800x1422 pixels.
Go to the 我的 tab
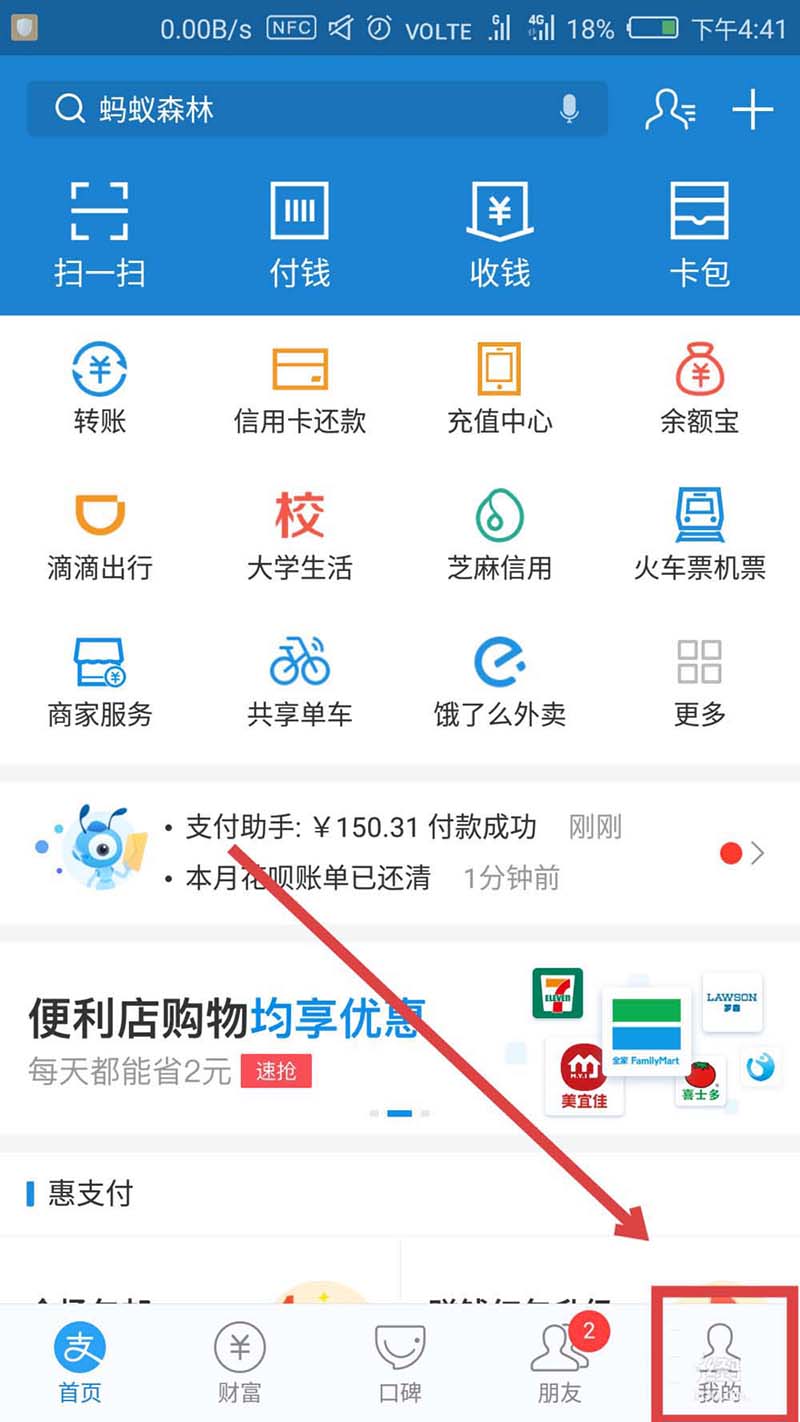[720, 1362]
